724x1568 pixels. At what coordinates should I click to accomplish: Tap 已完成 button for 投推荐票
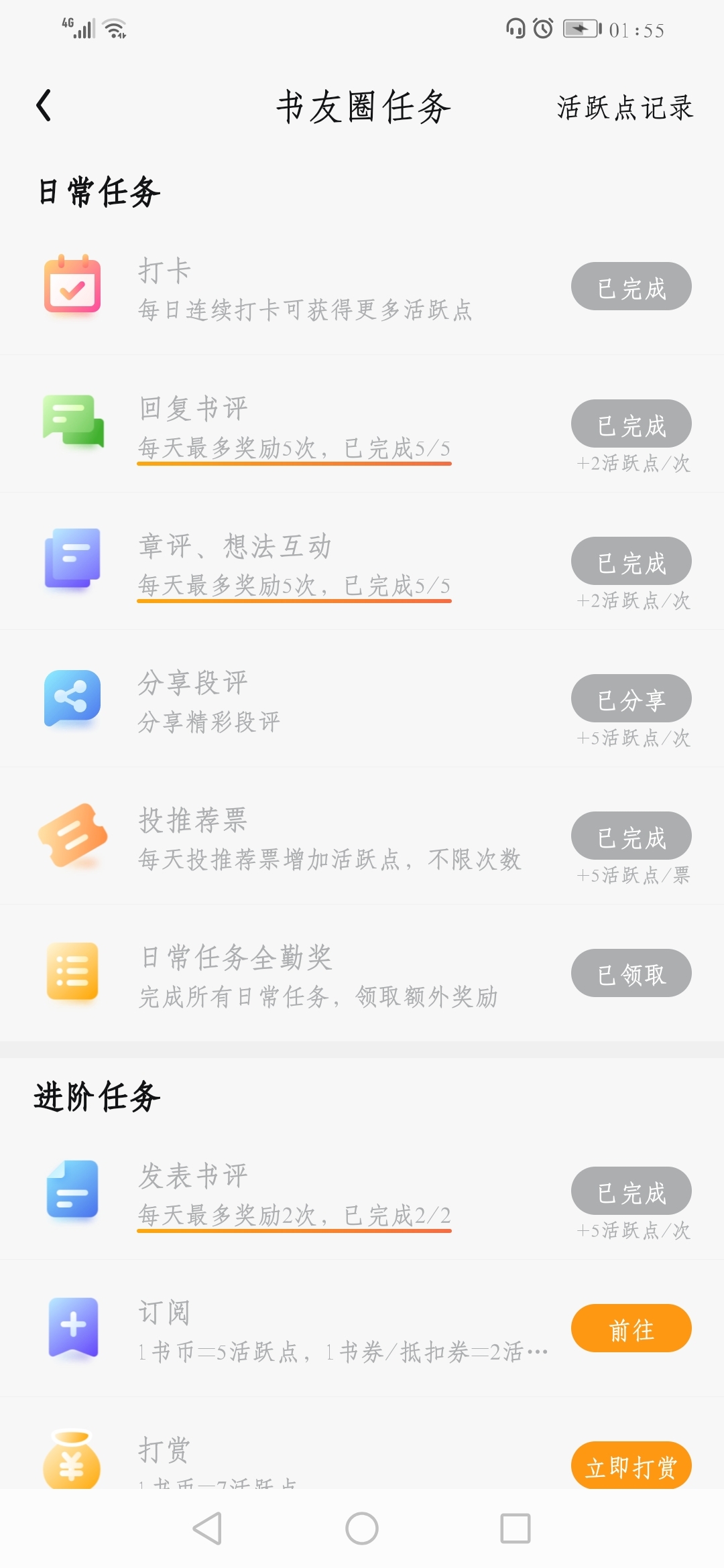pyautogui.click(x=631, y=836)
